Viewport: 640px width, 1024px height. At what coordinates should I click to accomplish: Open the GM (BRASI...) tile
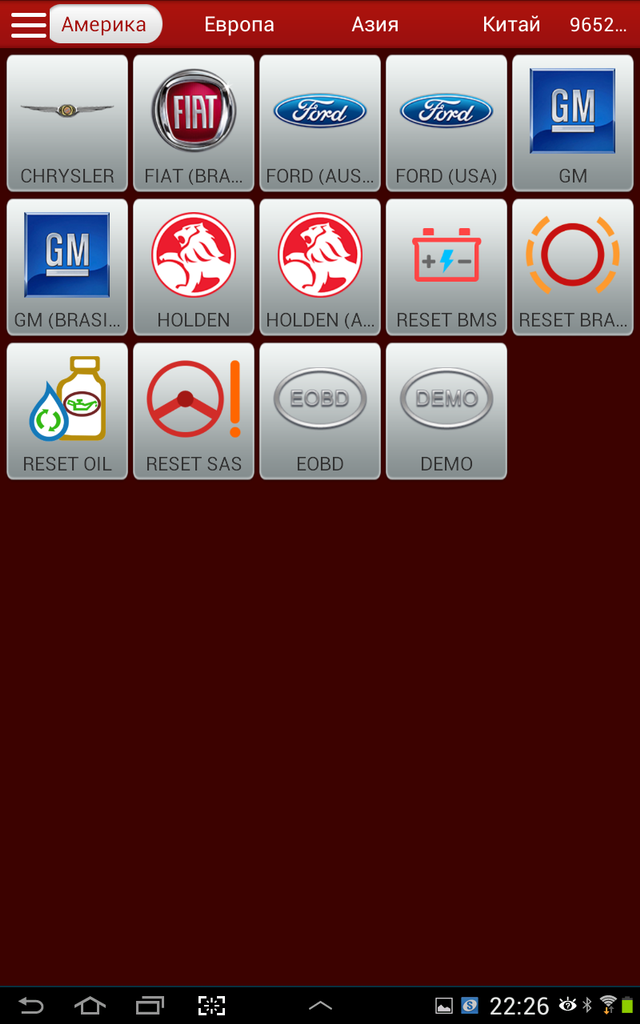coord(67,266)
